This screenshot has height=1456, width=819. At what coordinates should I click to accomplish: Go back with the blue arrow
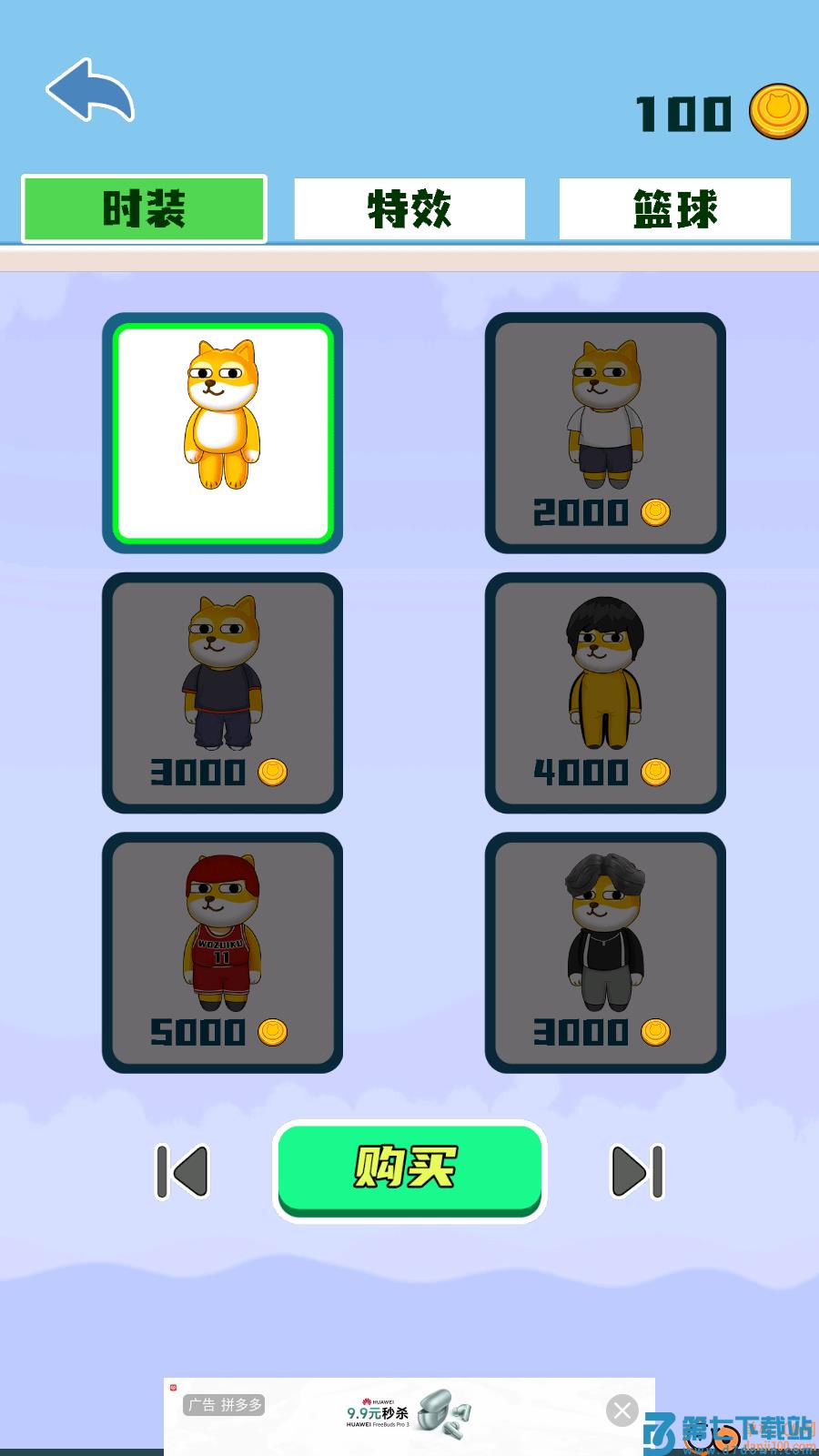point(91,91)
